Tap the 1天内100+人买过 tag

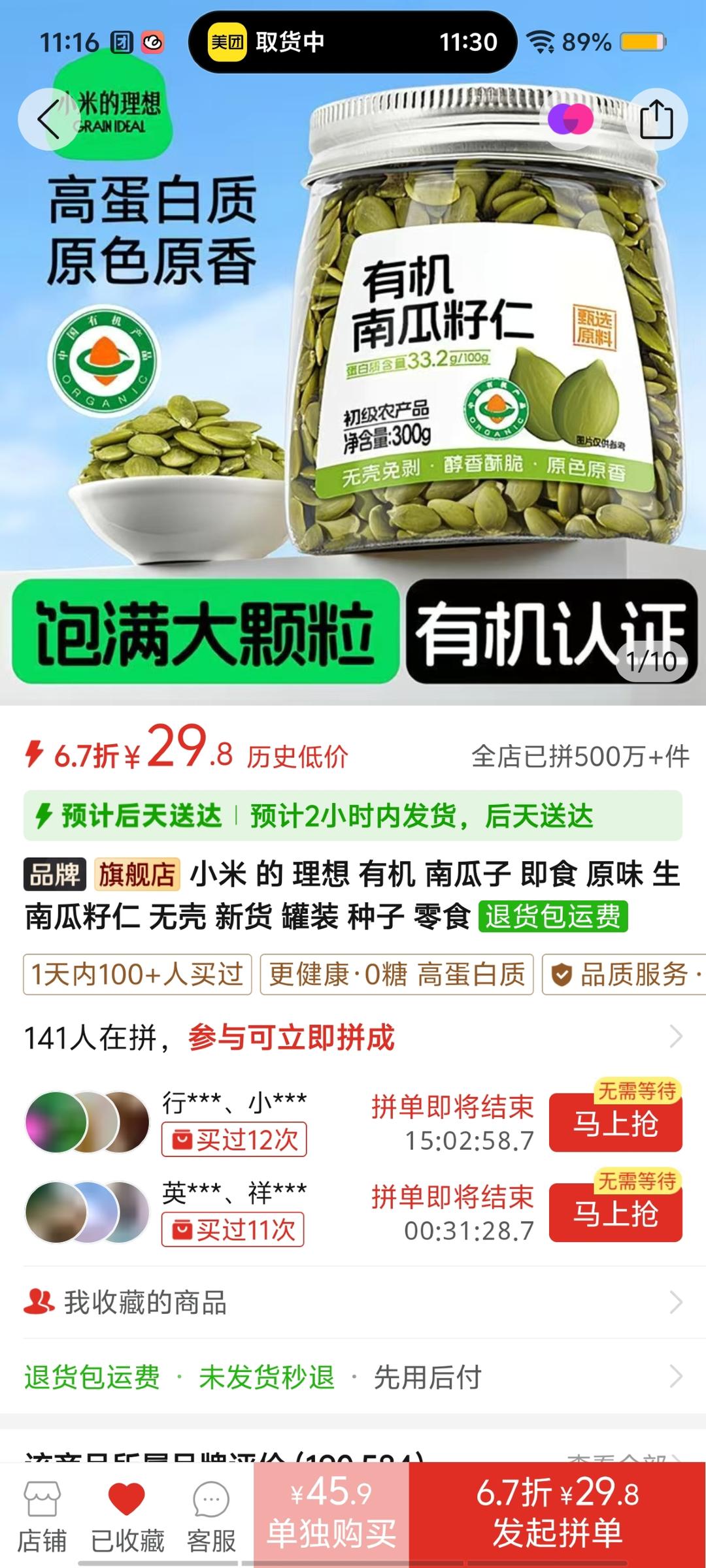(137, 975)
